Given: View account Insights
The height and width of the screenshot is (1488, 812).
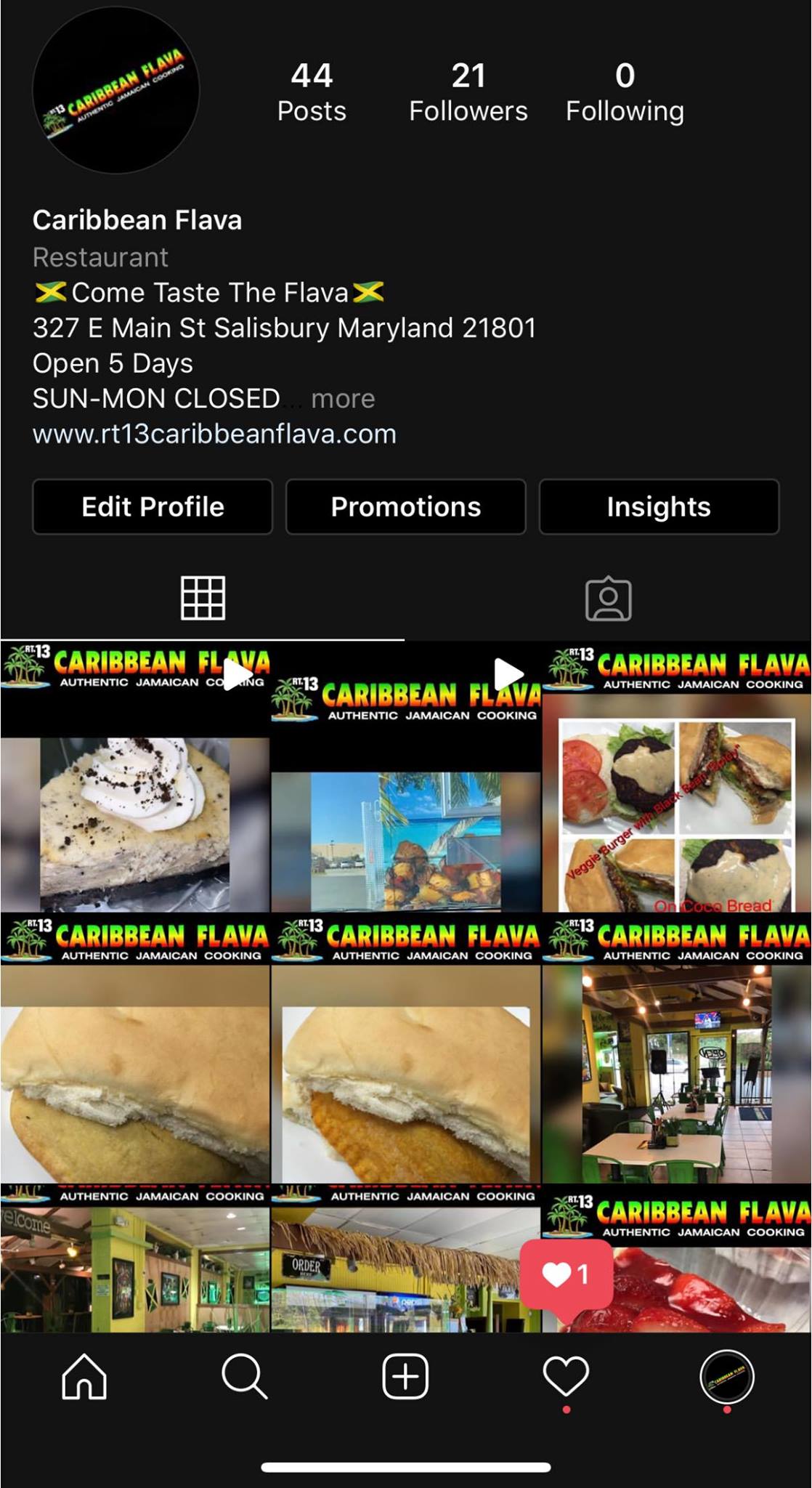Looking at the screenshot, I should click(x=659, y=506).
